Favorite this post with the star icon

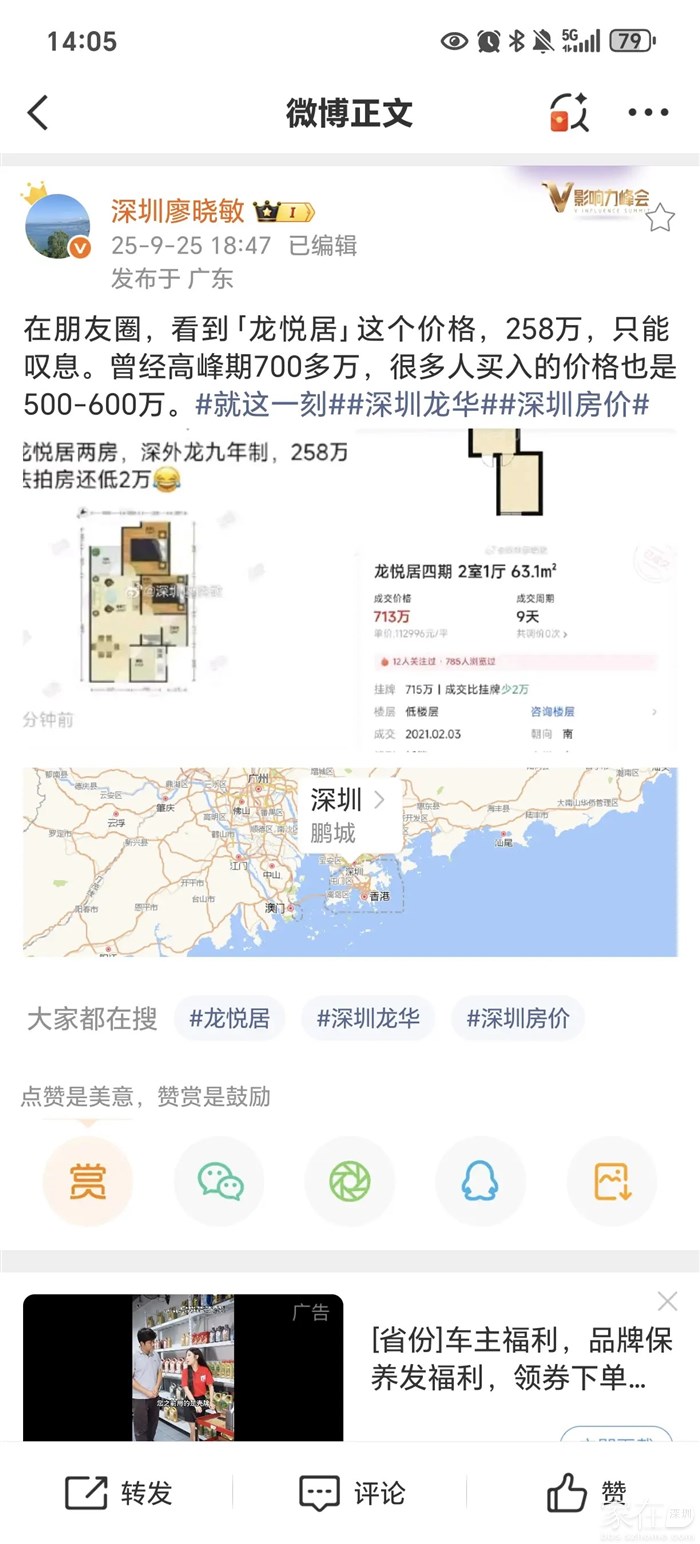pos(660,218)
